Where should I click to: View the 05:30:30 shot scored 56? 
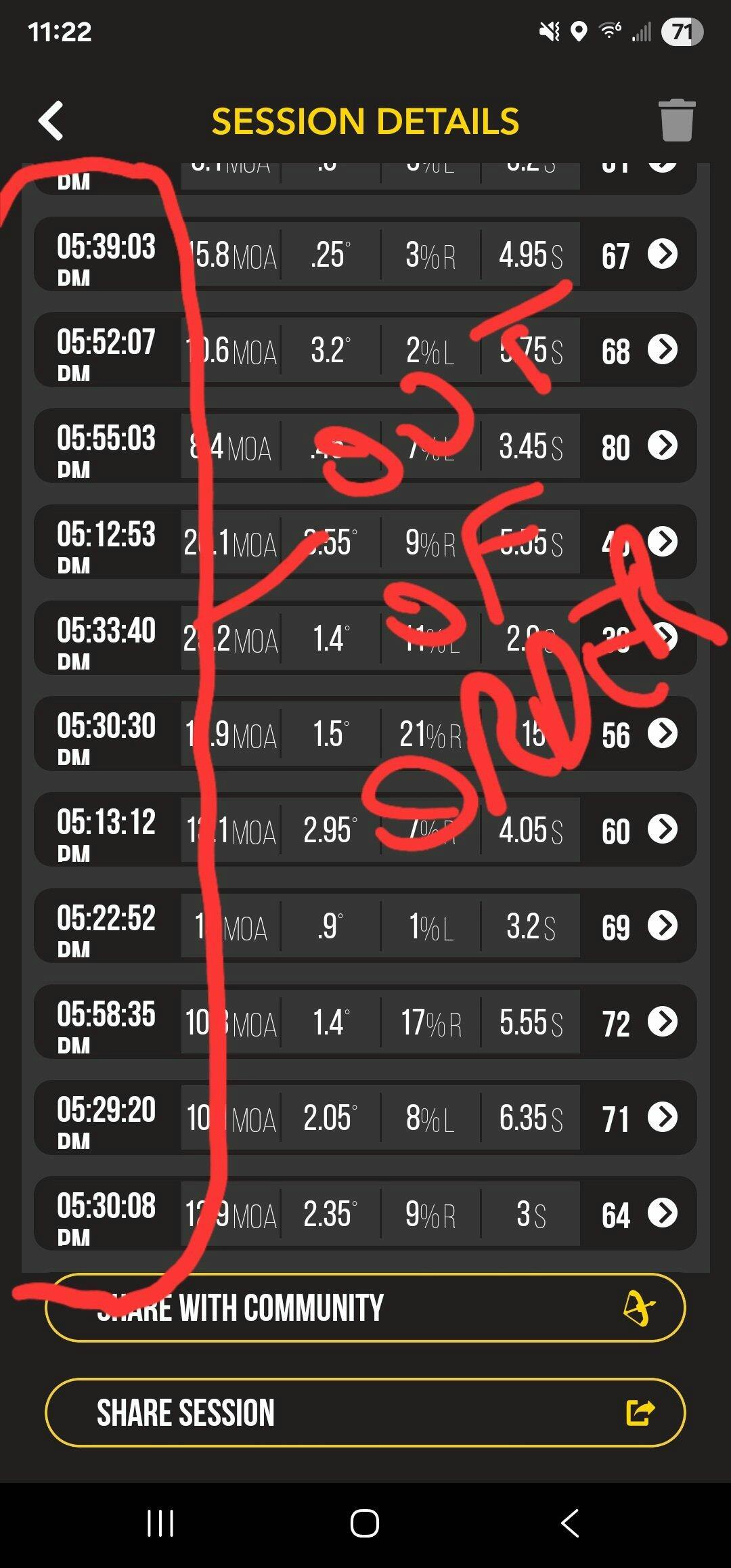[662, 733]
